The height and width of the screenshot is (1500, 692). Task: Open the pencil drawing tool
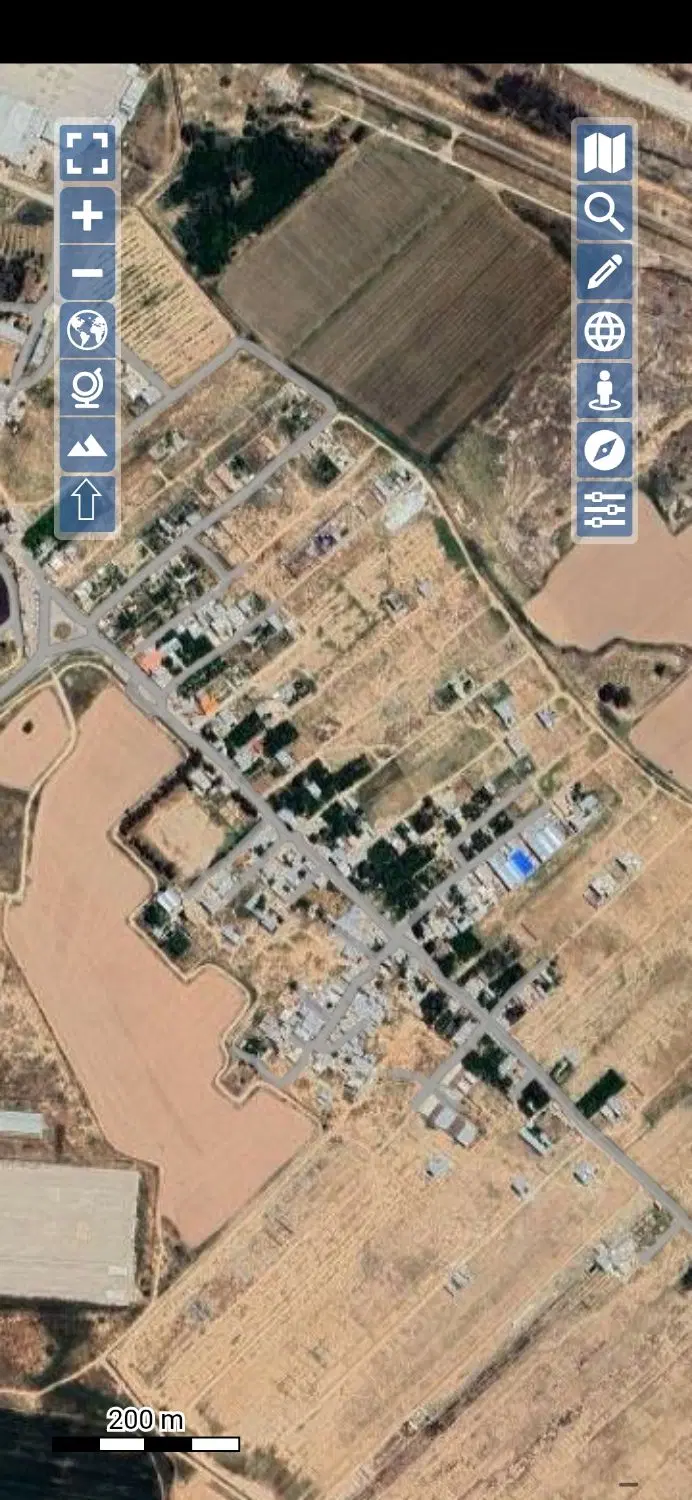point(604,272)
